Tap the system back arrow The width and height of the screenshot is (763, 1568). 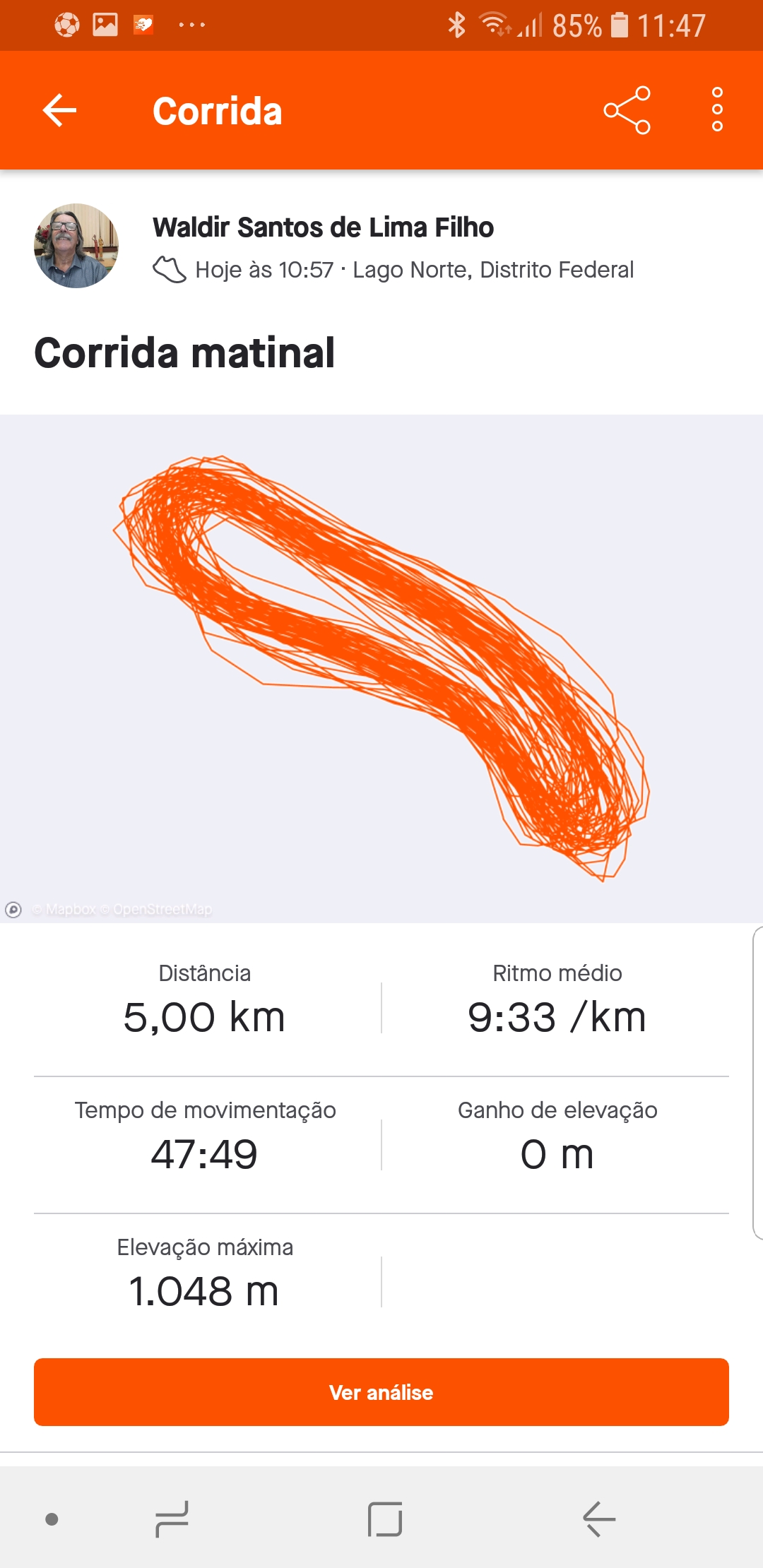tap(599, 1519)
